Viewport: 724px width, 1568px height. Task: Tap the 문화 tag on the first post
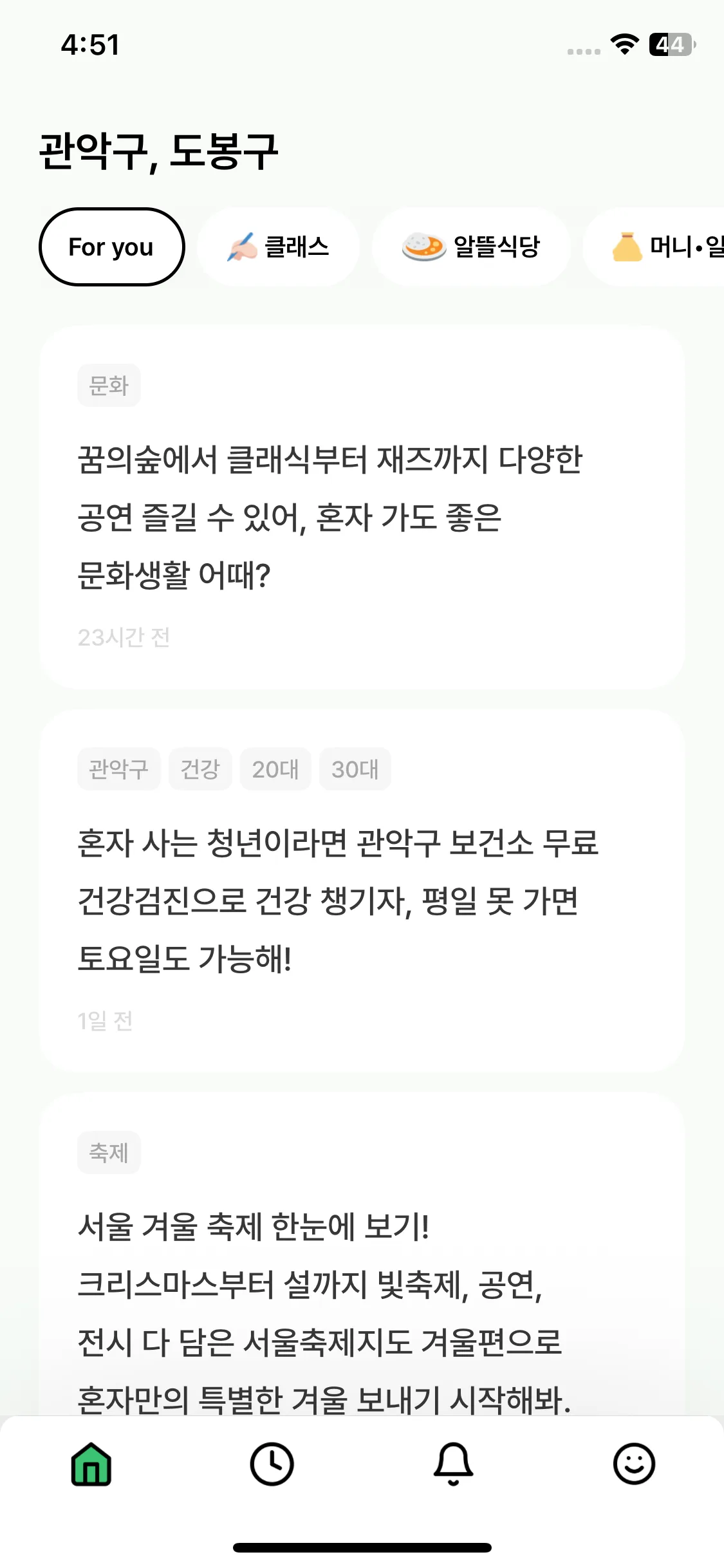[x=108, y=384]
